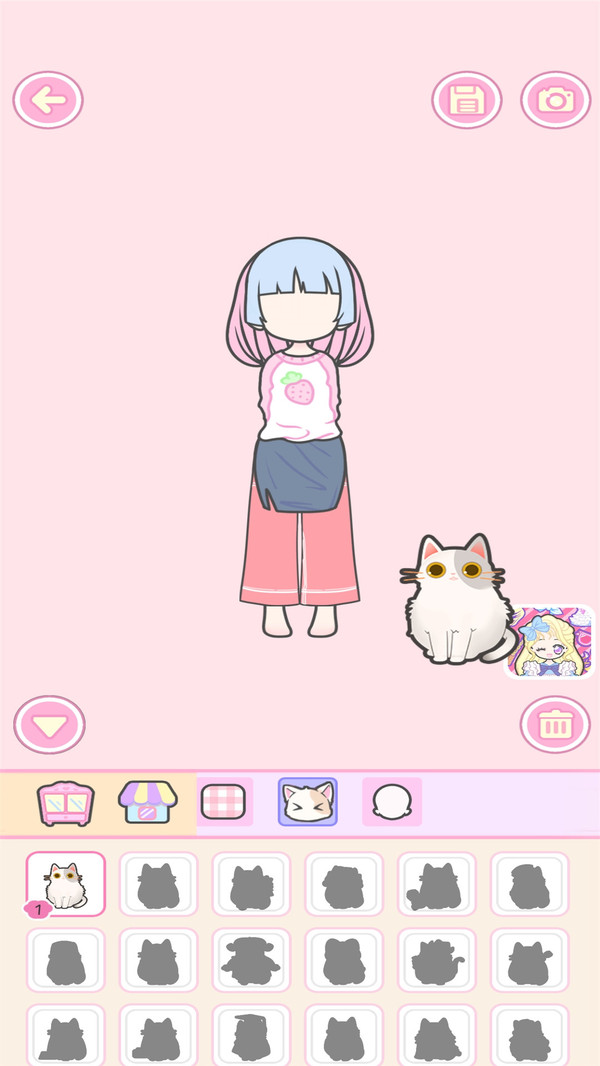The image size is (600, 1066).
Task: Select the unlocked white cat item
Action: pos(65,884)
